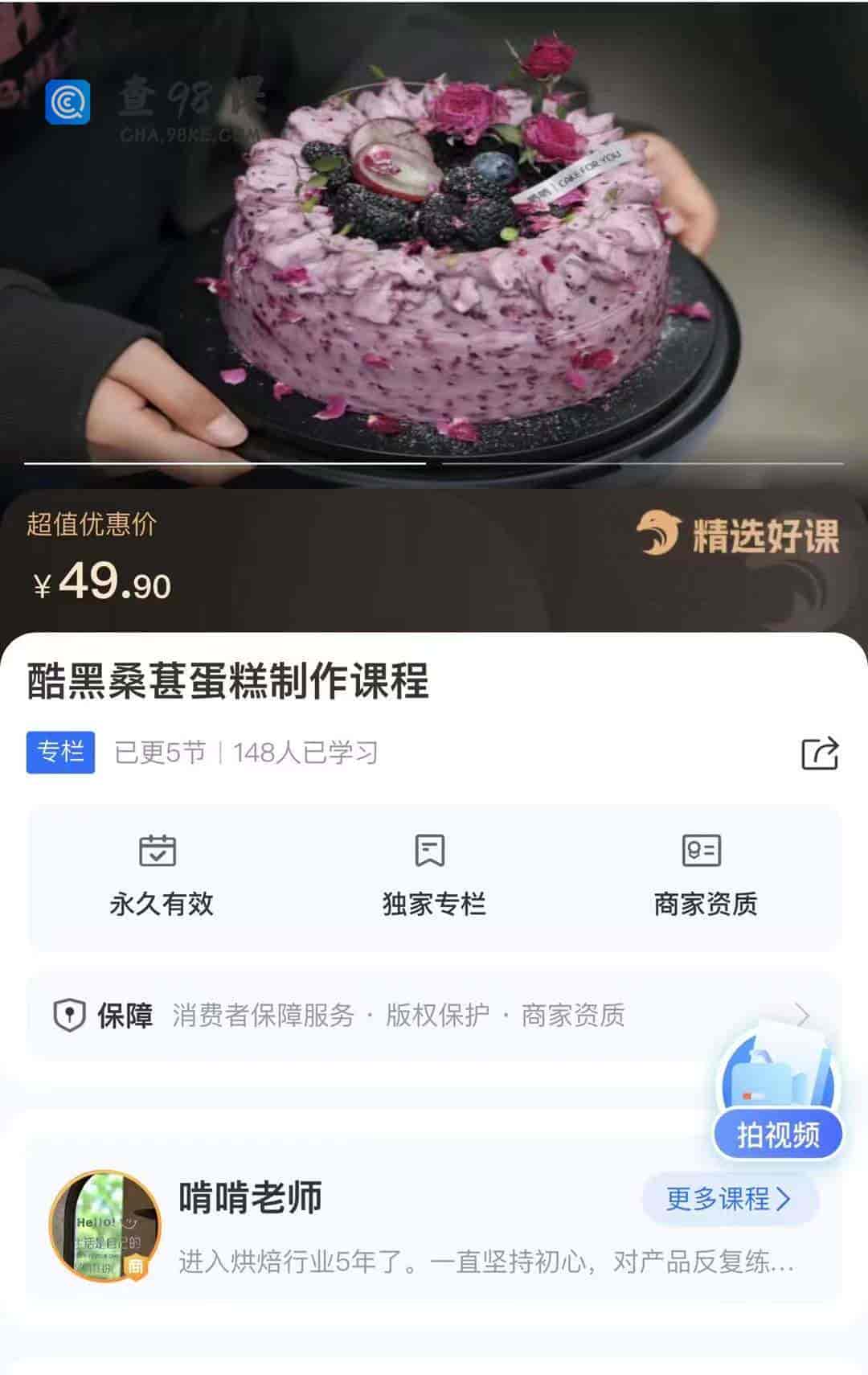The image size is (868, 1375).
Task: Click the camera briefcase icon above 拍视频
Action: pos(776,1077)
